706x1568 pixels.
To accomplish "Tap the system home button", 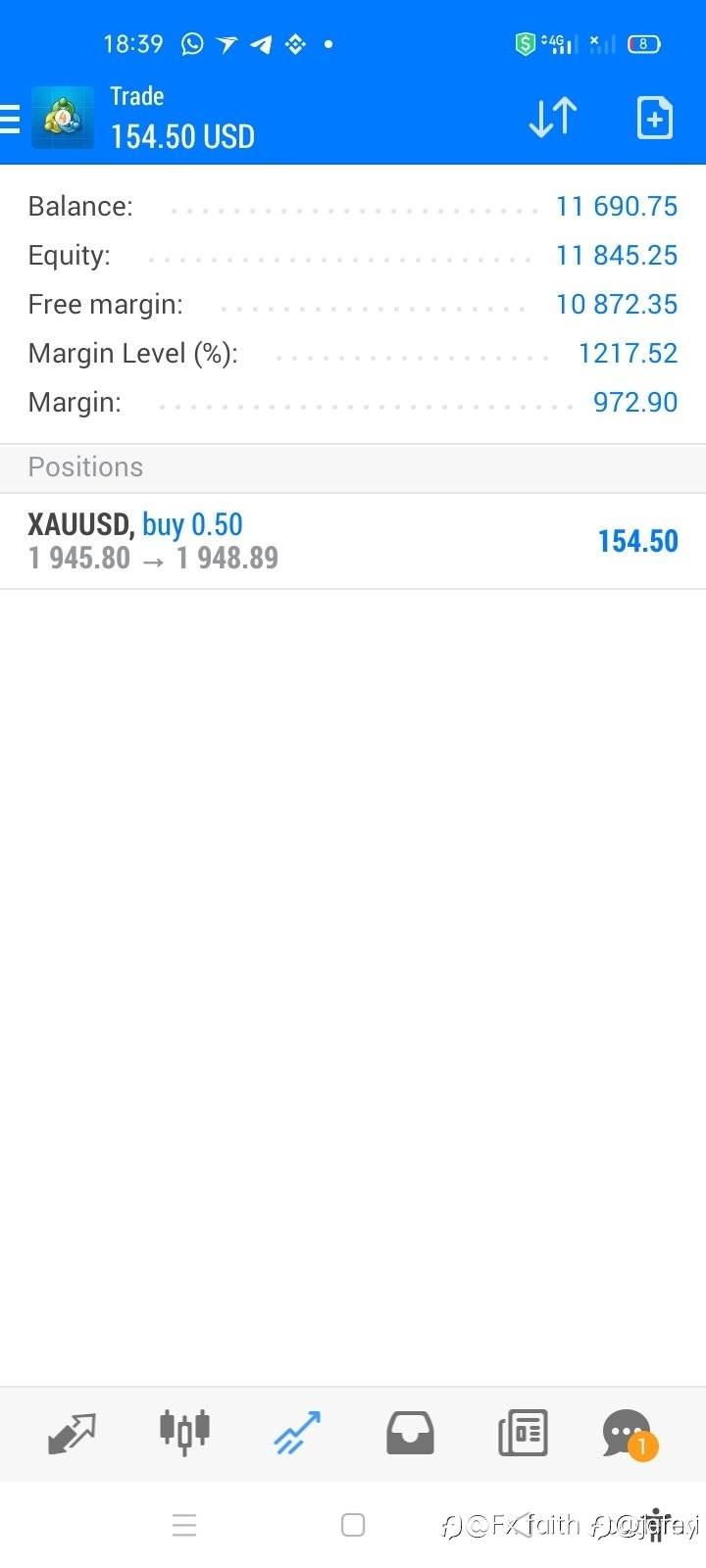I will coord(353,1525).
